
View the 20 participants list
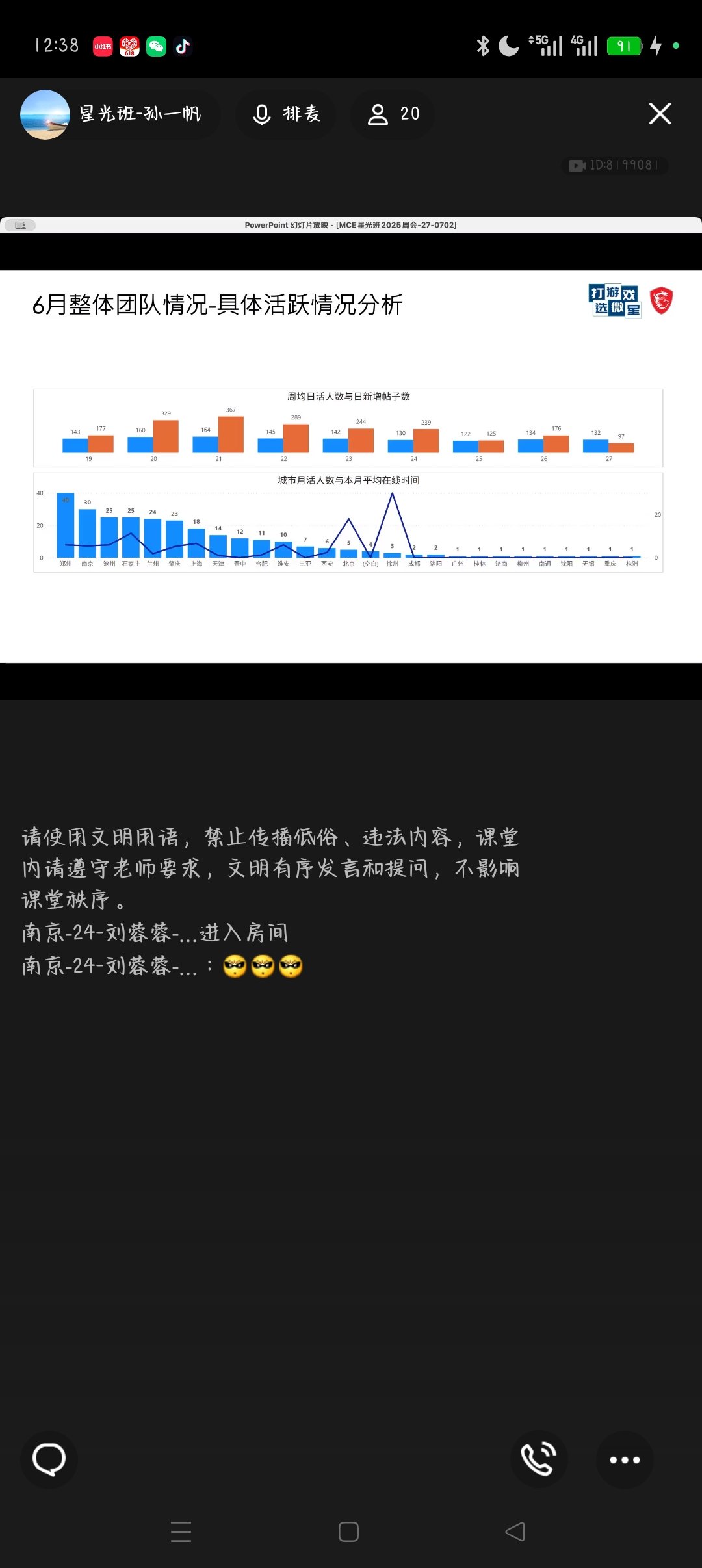393,114
